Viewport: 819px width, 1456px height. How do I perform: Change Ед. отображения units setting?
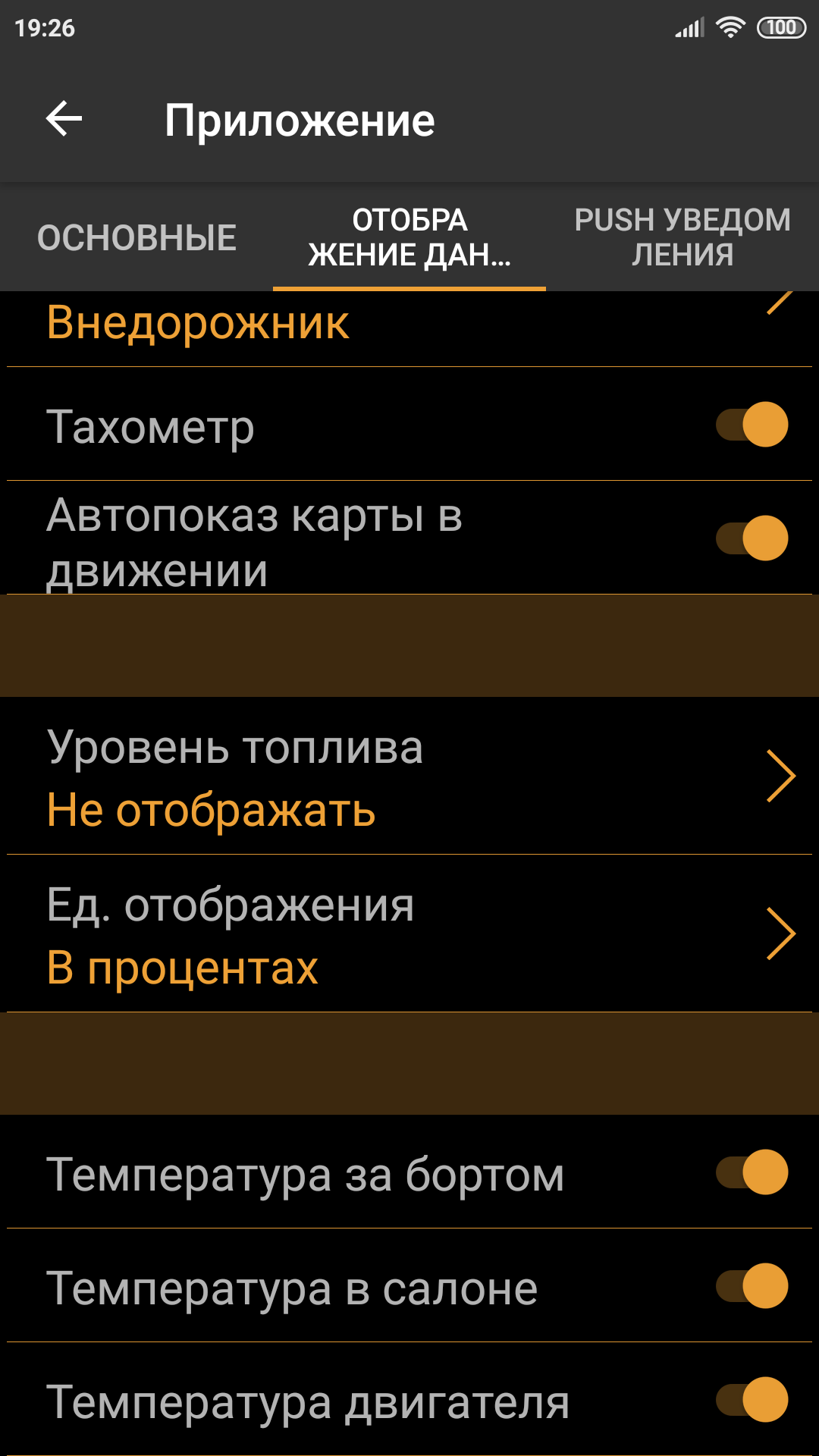pyautogui.click(x=409, y=934)
